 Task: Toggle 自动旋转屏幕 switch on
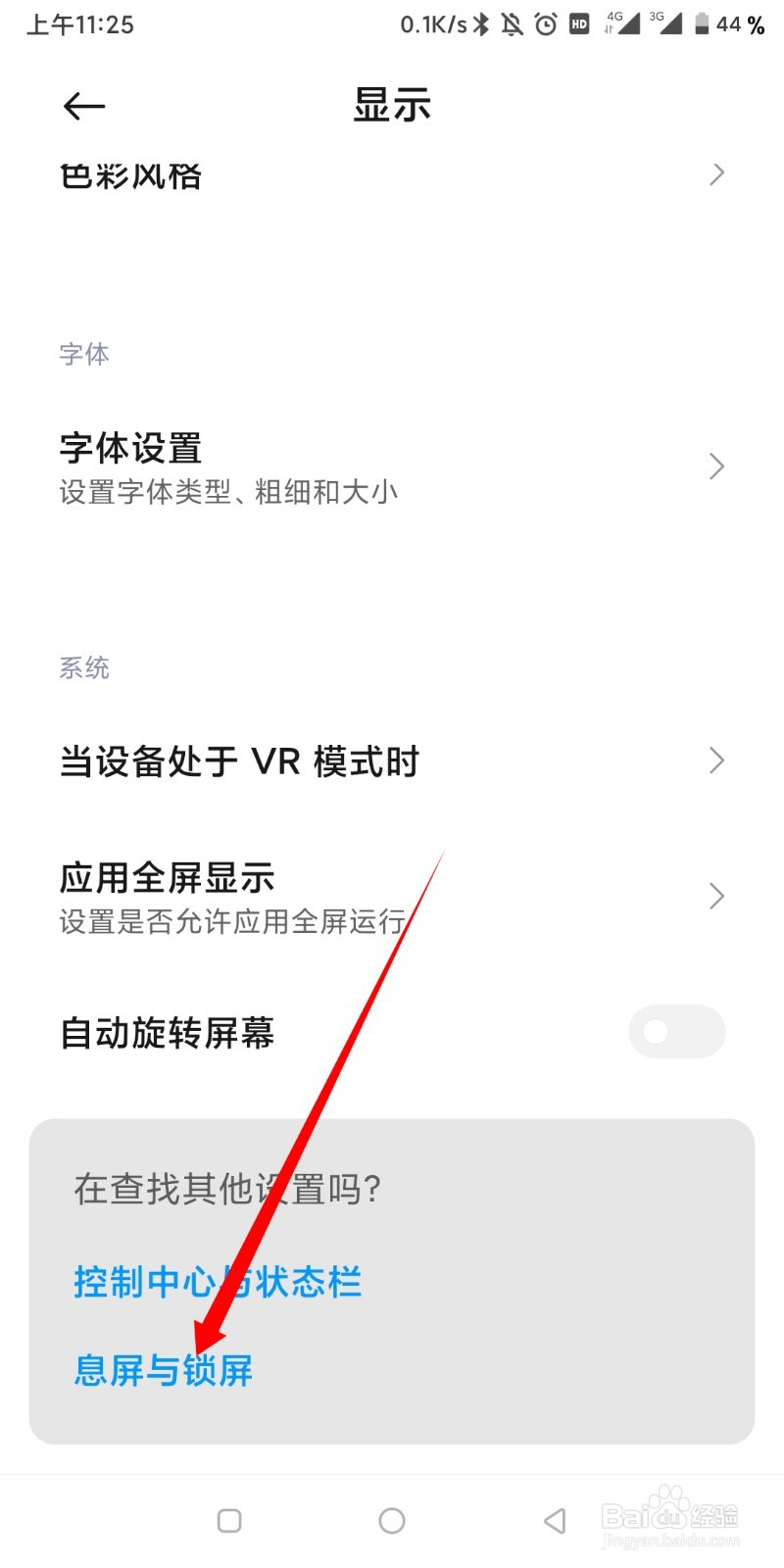676,1031
